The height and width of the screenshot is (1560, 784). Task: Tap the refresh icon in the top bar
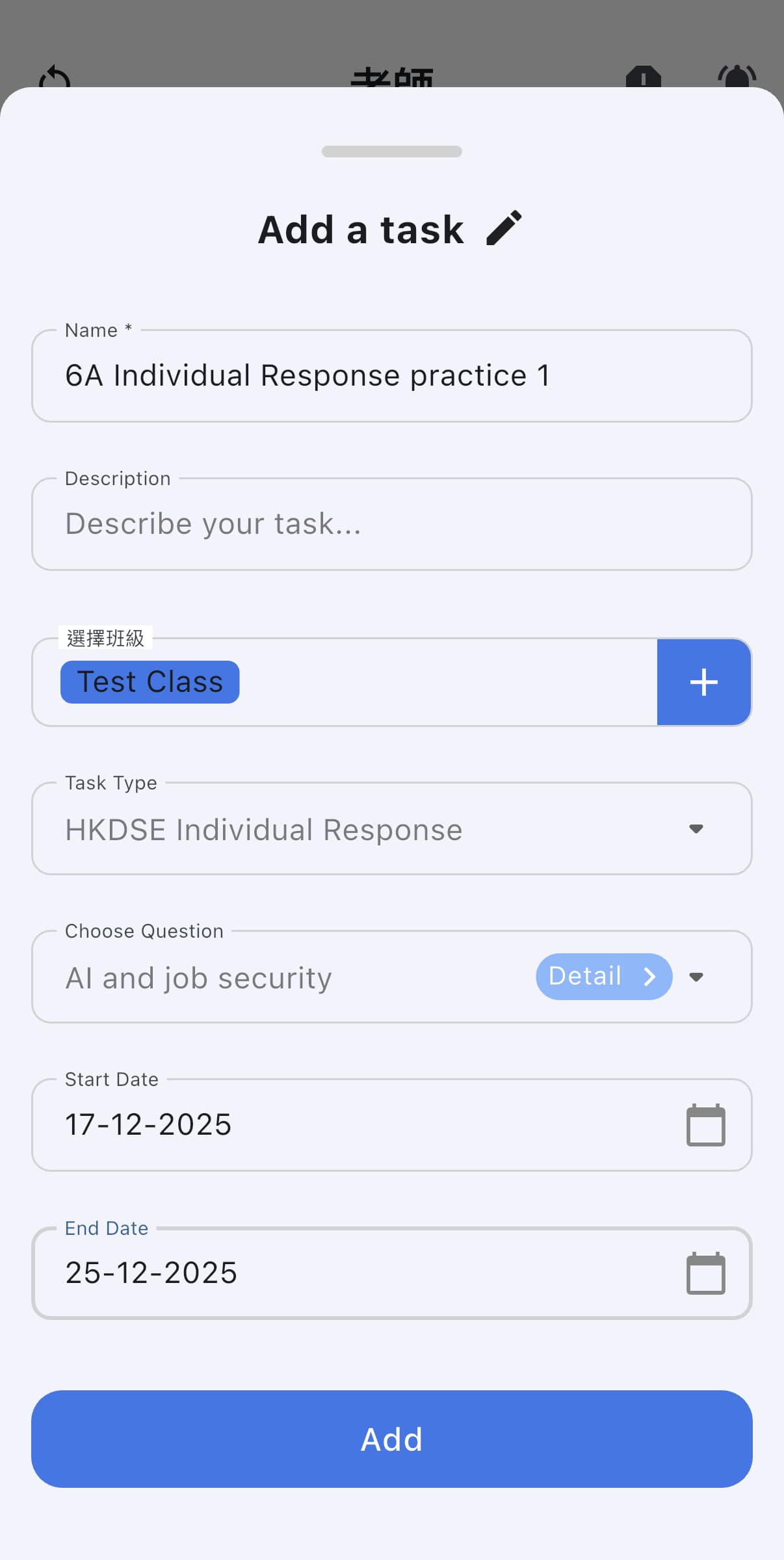[55, 78]
